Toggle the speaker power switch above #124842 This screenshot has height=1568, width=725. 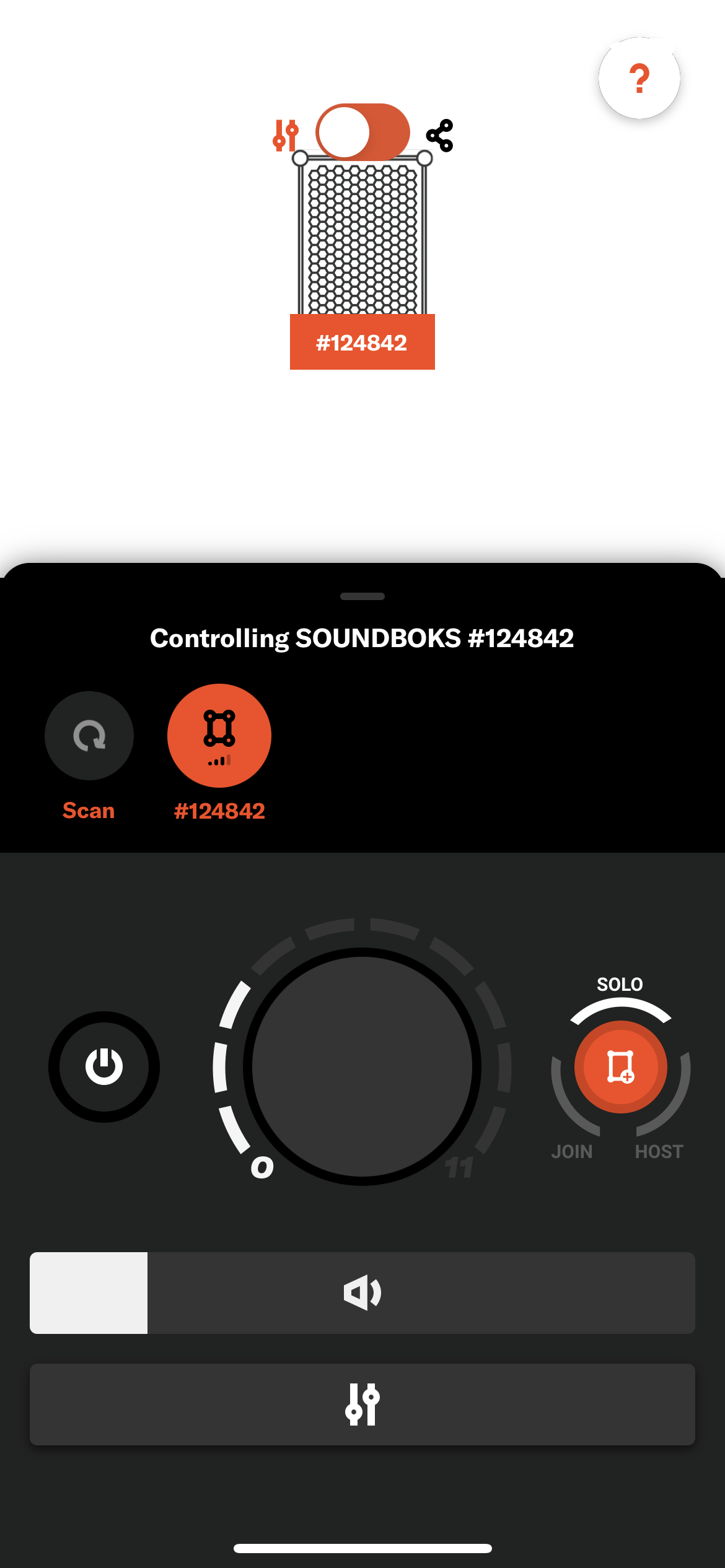(x=362, y=132)
